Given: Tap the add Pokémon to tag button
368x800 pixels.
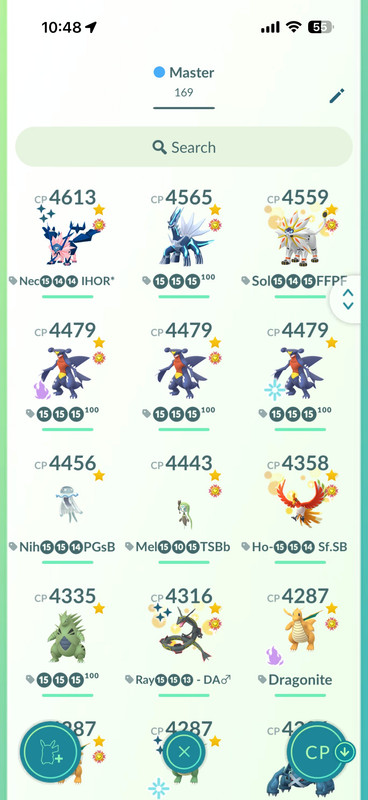Looking at the screenshot, I should [50, 751].
